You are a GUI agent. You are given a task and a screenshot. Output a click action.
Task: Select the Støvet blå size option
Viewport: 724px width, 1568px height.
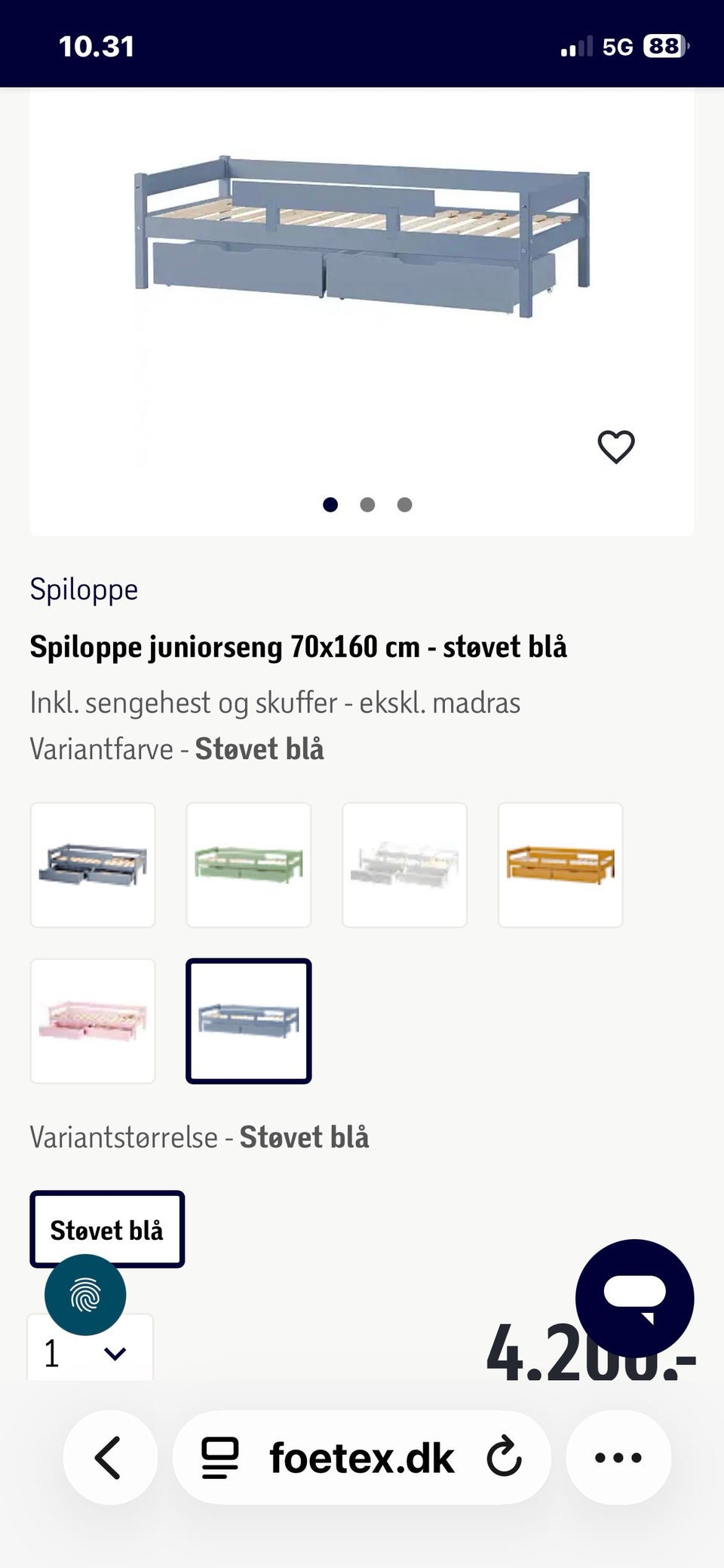[106, 1228]
